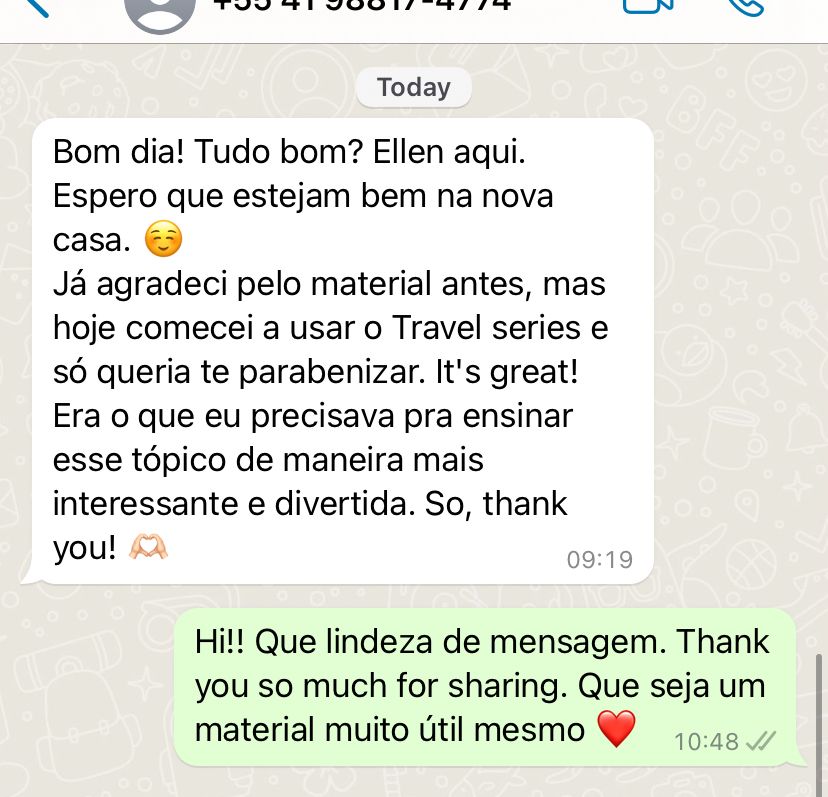This screenshot has height=797, width=828.
Task: Open contact info from the phone number
Action: [x=362, y=5]
